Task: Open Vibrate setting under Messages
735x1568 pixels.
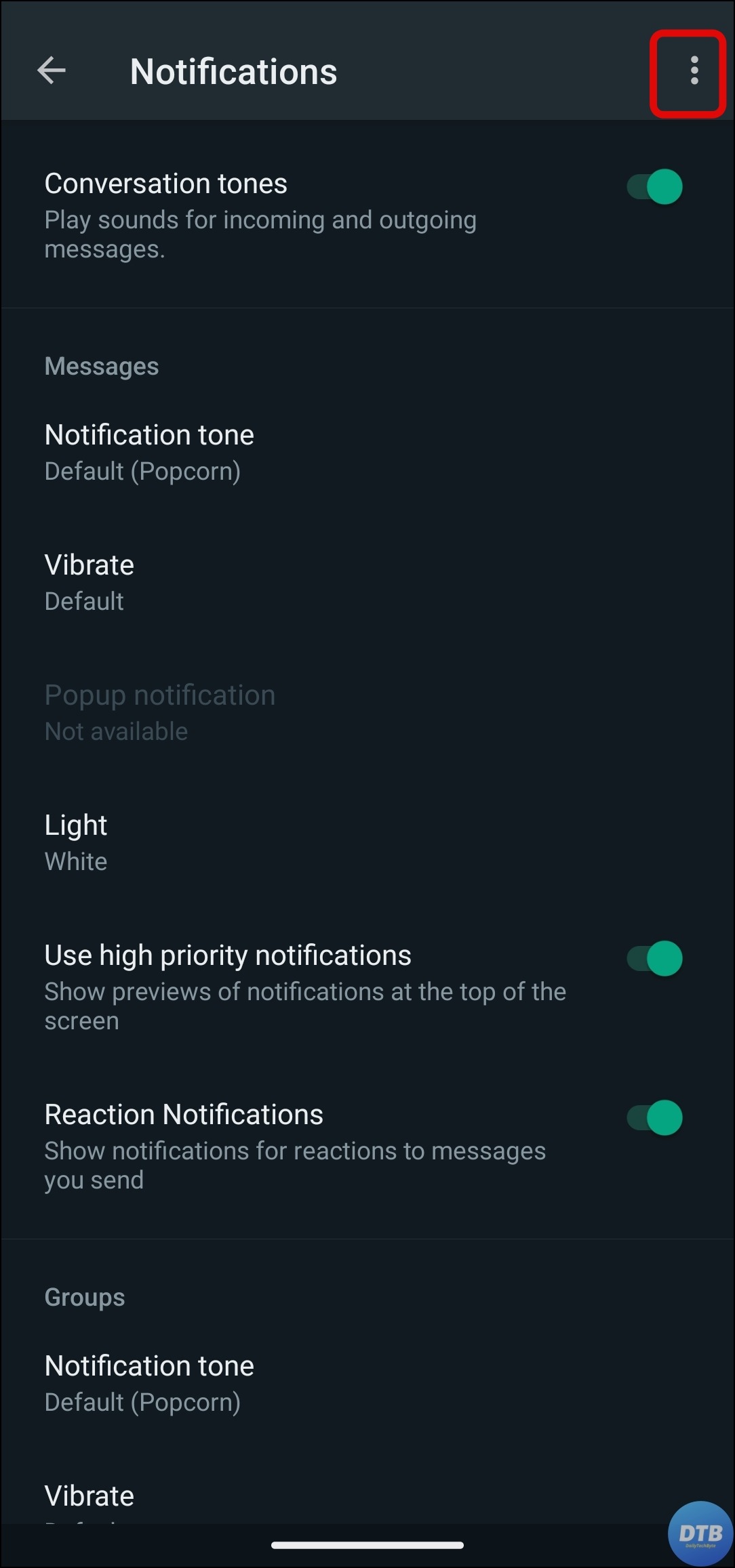Action: click(90, 582)
